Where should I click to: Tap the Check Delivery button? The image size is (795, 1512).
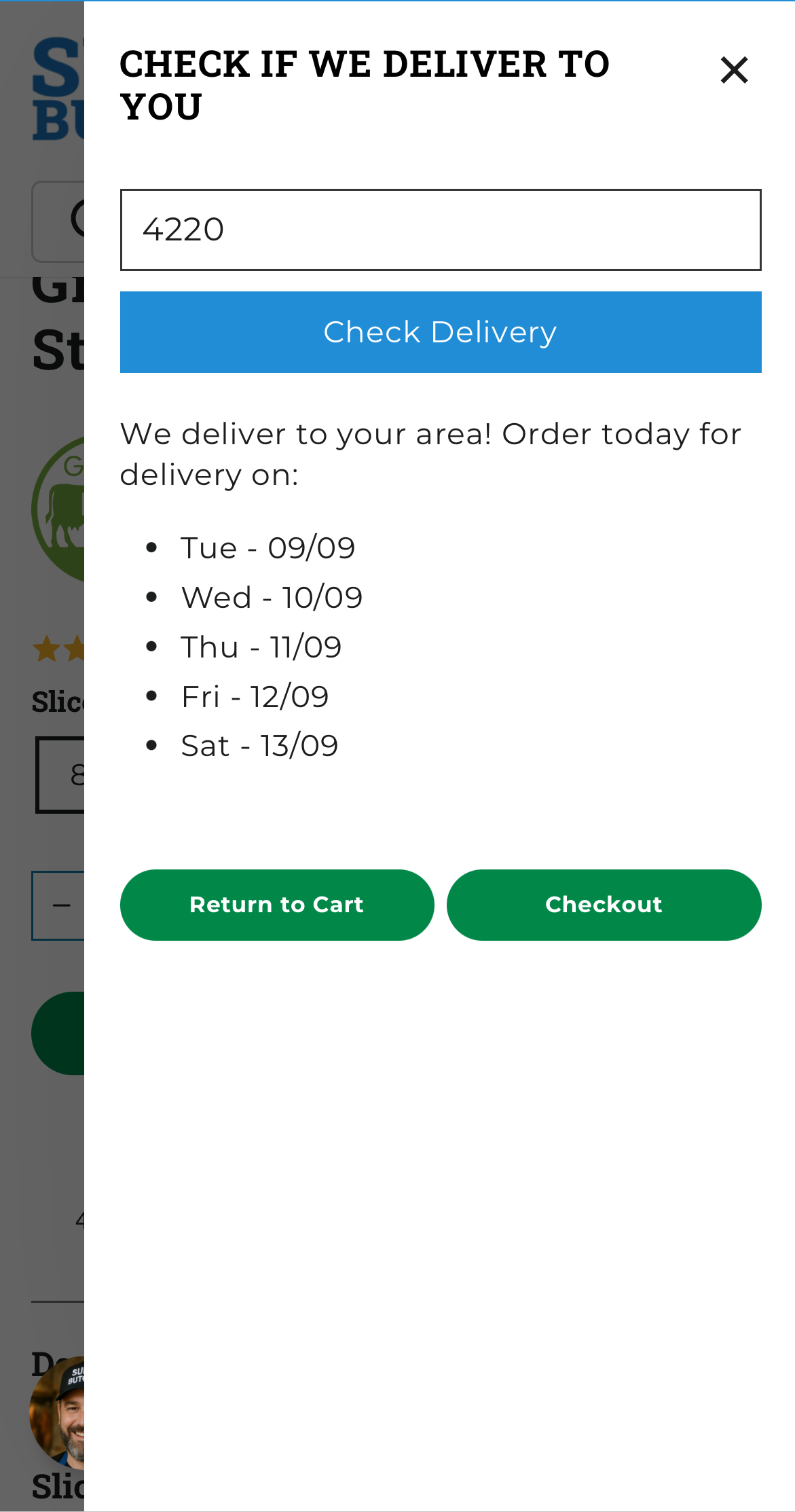pos(440,332)
